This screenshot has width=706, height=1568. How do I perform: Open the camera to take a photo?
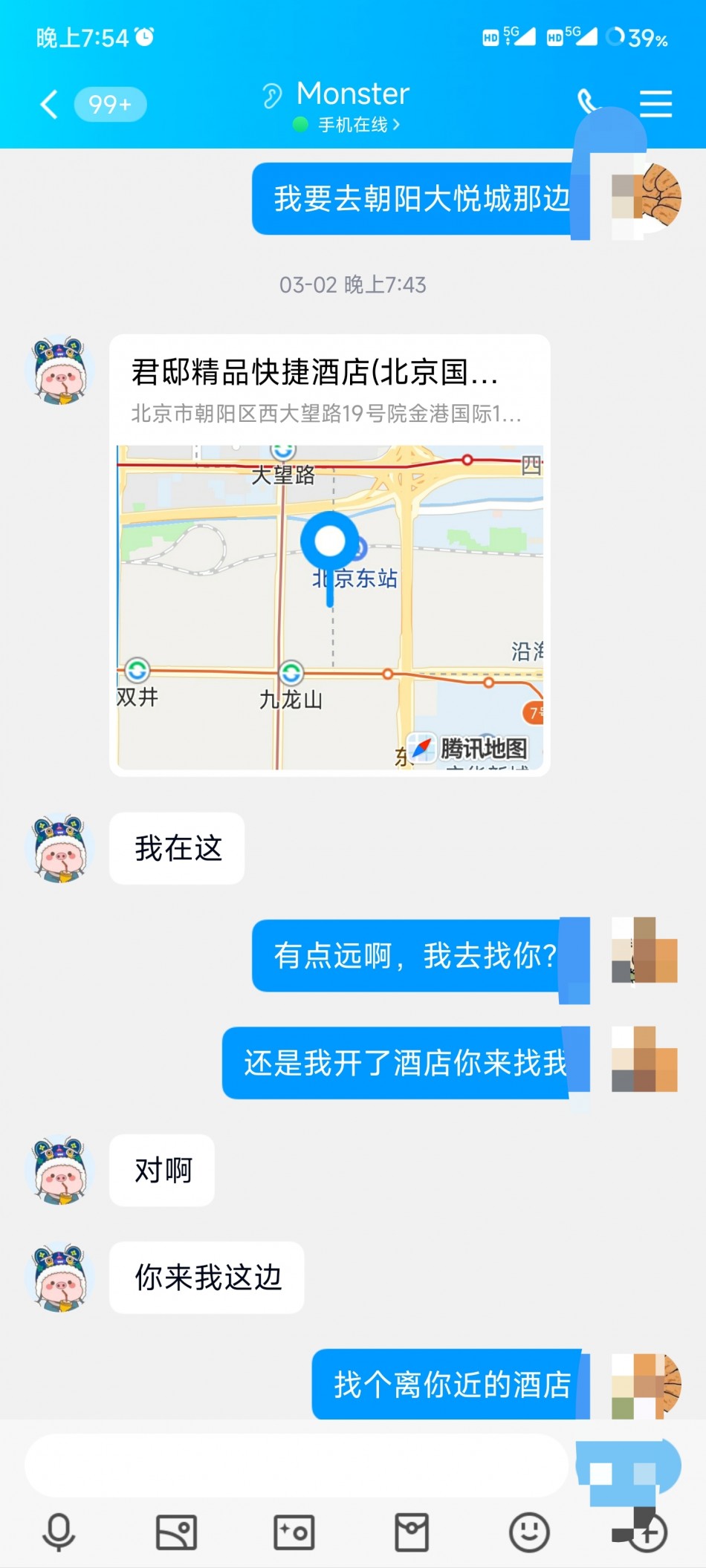[x=294, y=1532]
